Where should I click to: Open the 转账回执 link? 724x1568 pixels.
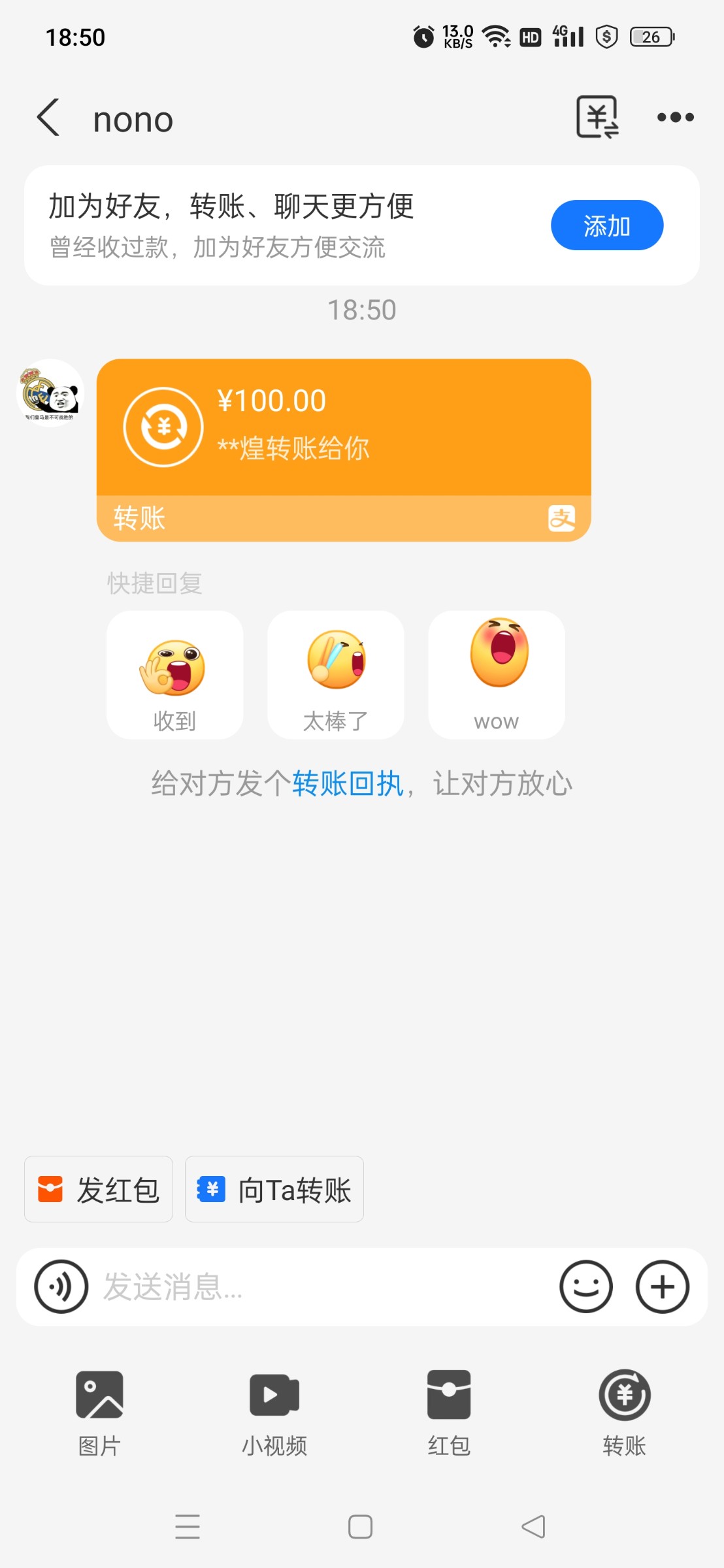point(348,783)
